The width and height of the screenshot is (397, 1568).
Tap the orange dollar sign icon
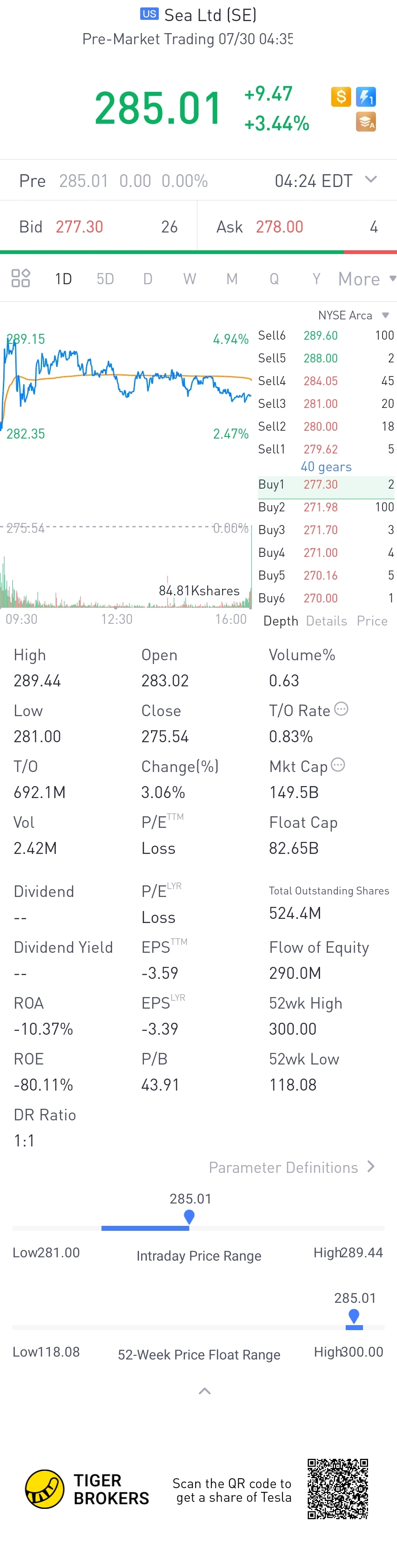(341, 96)
